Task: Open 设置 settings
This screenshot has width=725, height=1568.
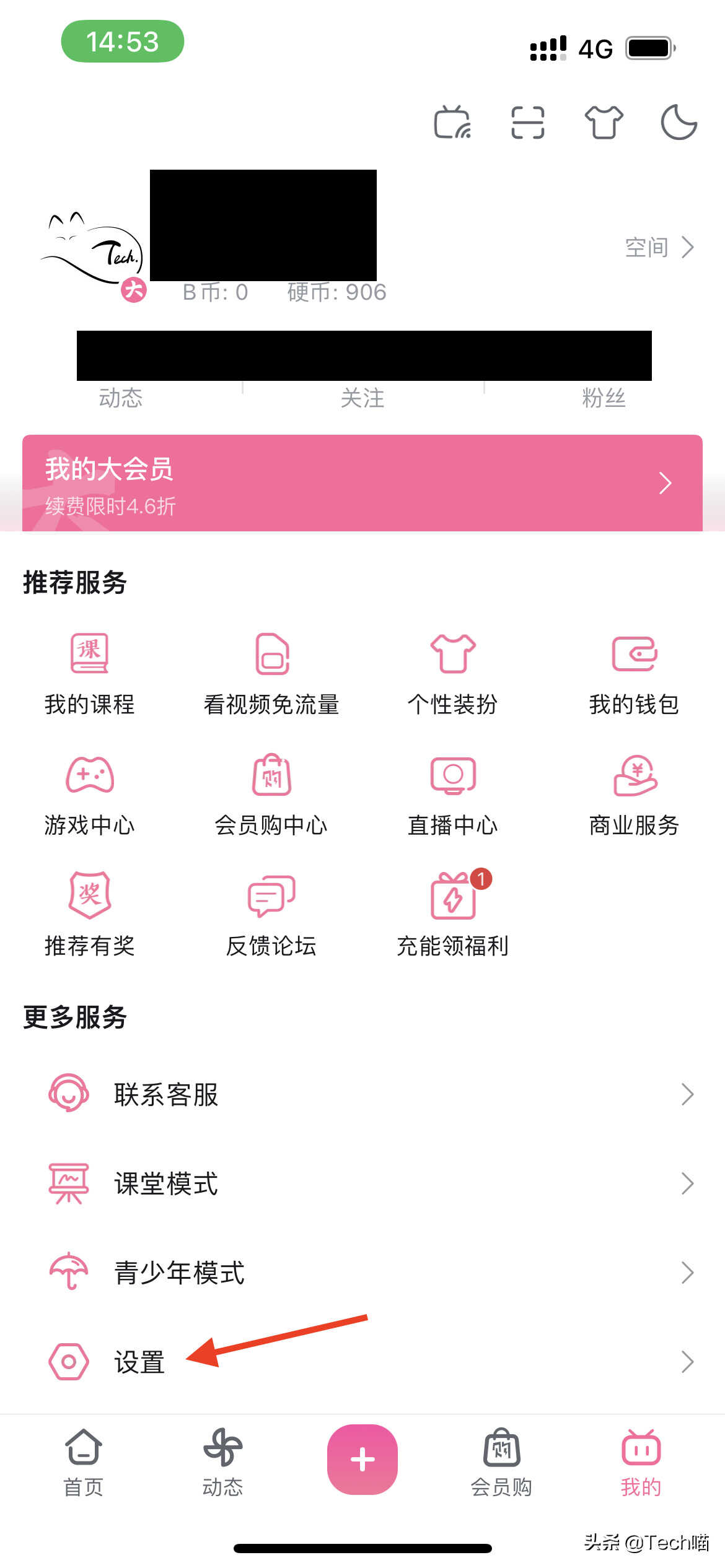Action: (x=362, y=1362)
